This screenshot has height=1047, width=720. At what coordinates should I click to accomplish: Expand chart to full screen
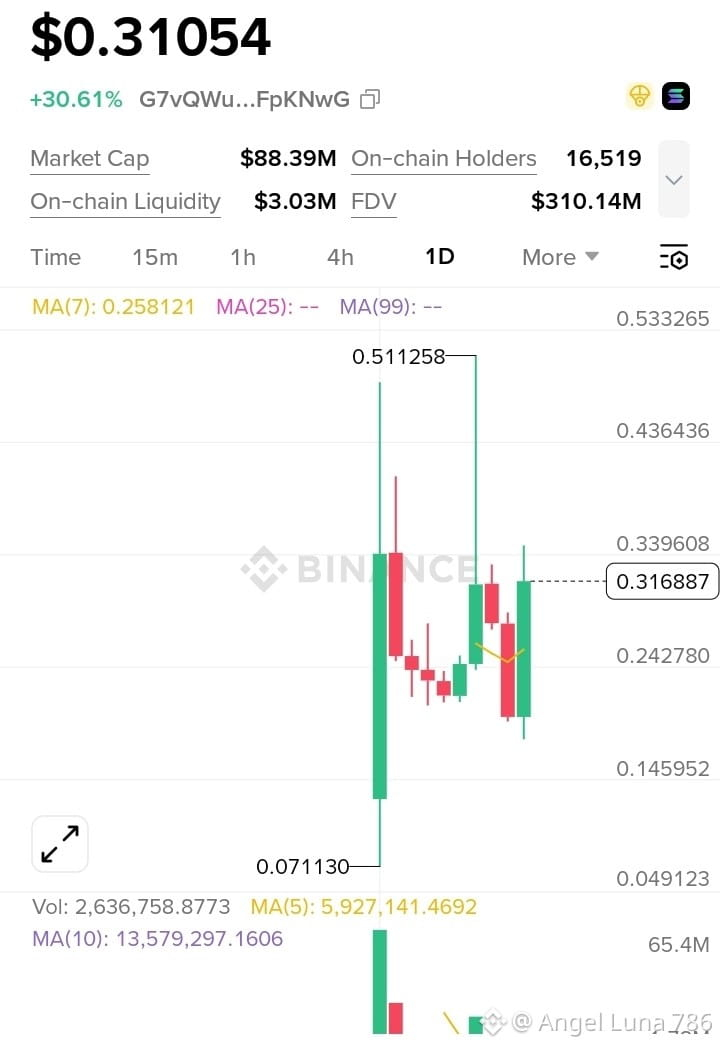[60, 844]
